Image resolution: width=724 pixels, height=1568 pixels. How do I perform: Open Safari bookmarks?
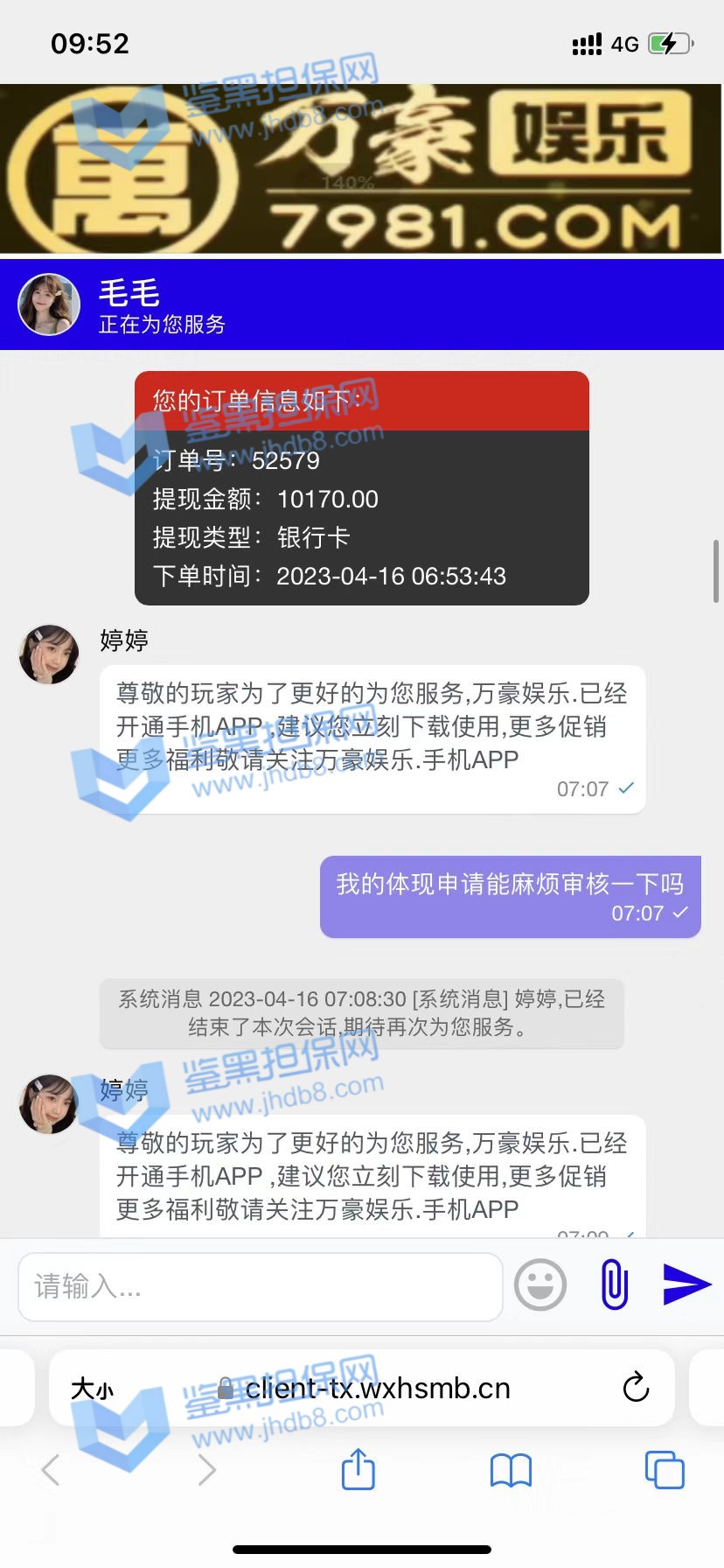point(511,1470)
